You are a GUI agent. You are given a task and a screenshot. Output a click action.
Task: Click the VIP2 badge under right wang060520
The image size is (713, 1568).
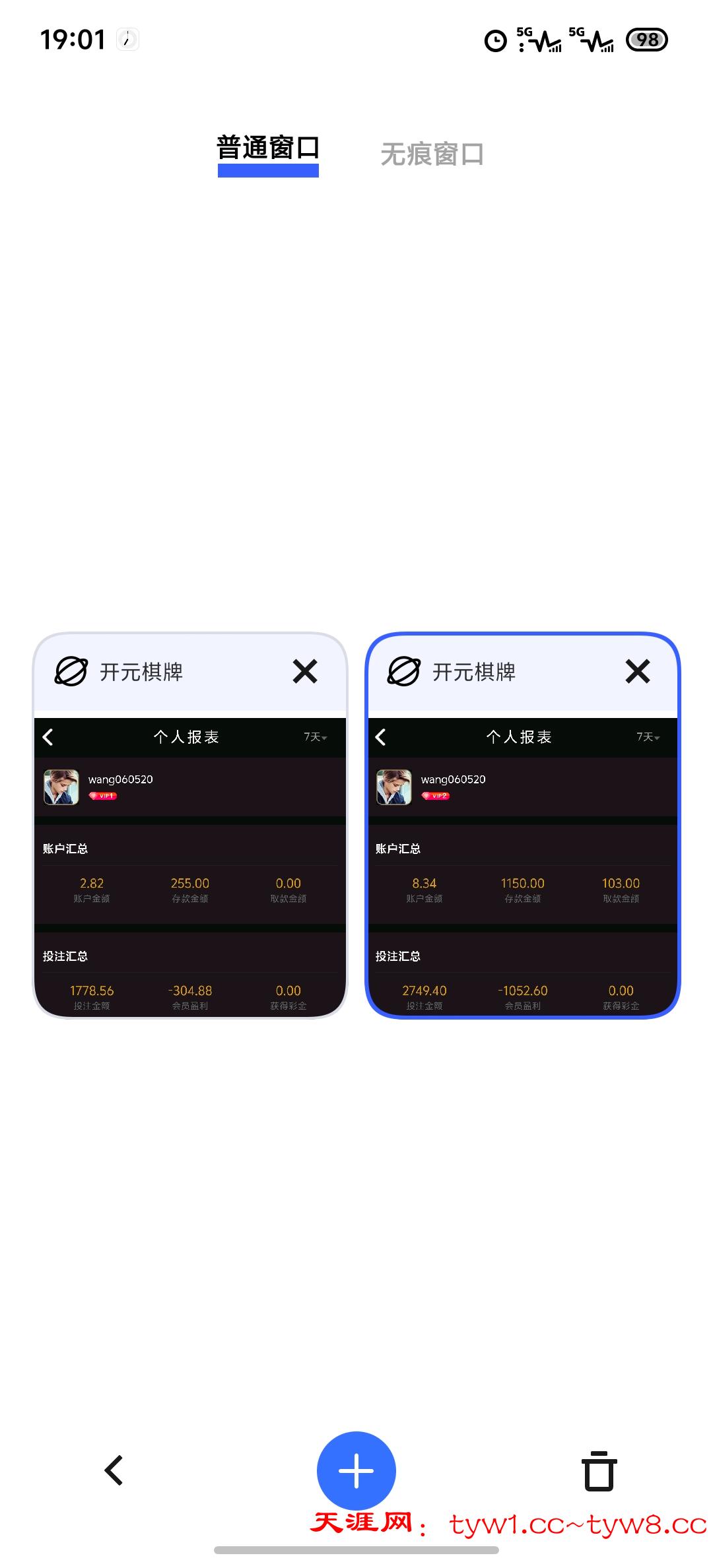click(438, 797)
